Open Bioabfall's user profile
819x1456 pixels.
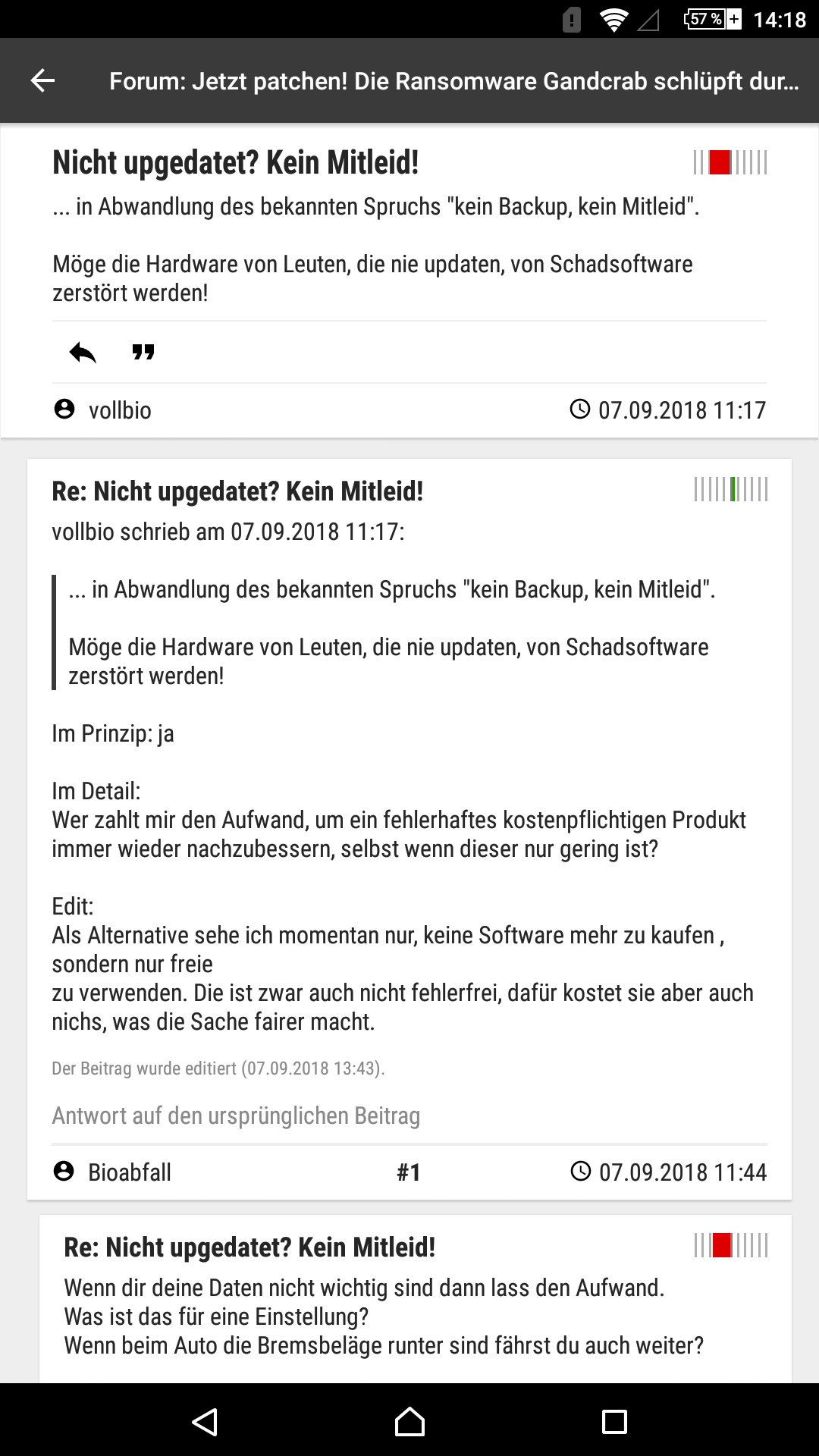(112, 1172)
